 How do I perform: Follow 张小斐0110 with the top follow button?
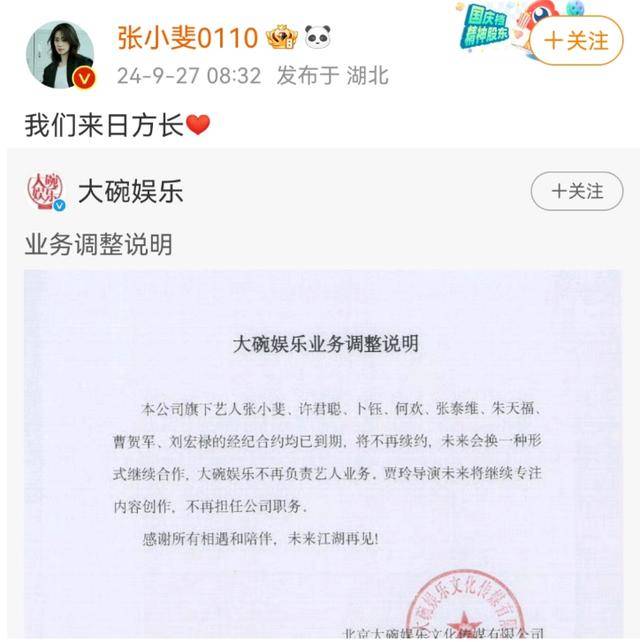click(x=576, y=41)
